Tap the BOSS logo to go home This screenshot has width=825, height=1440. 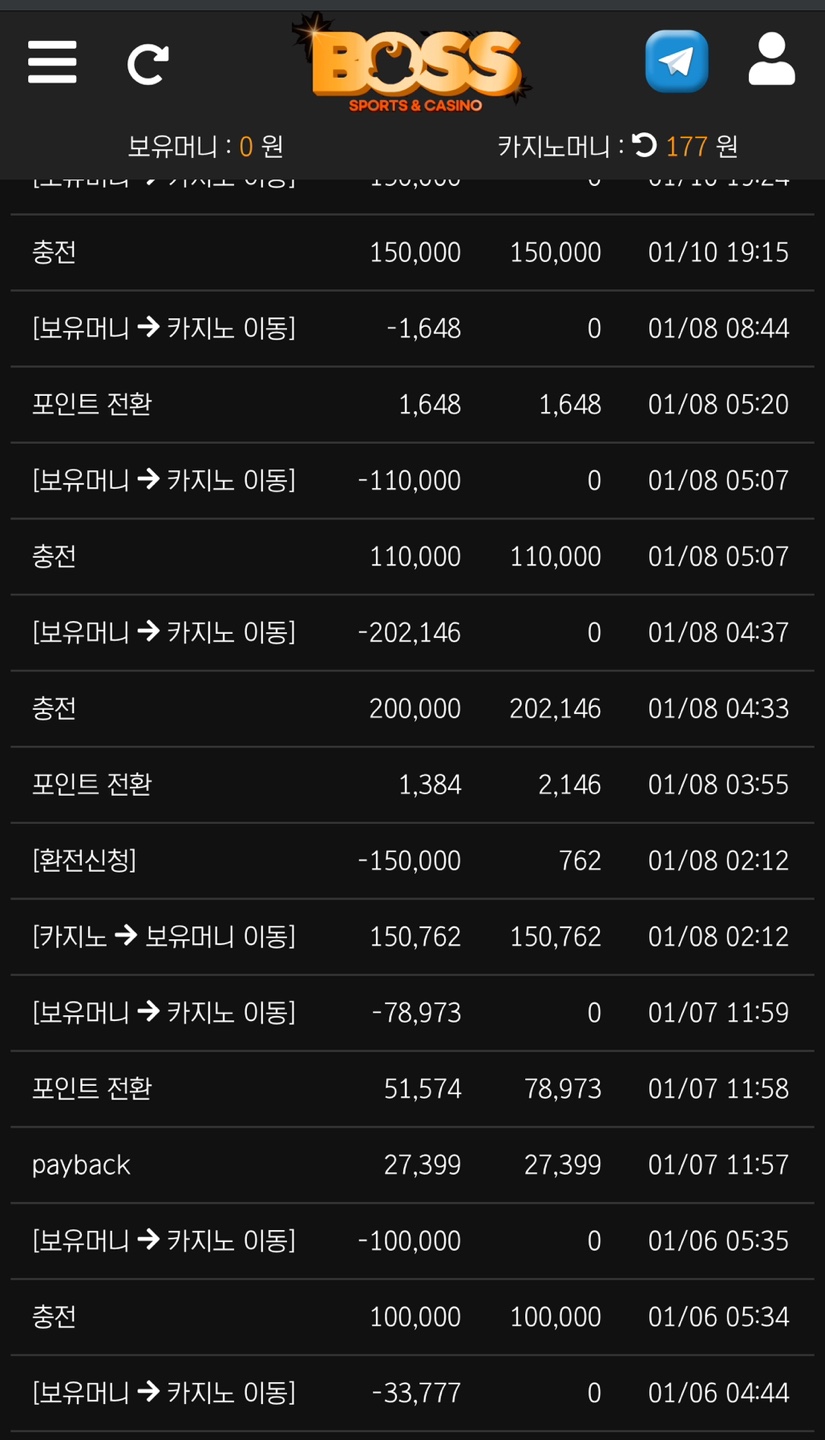pos(412,64)
